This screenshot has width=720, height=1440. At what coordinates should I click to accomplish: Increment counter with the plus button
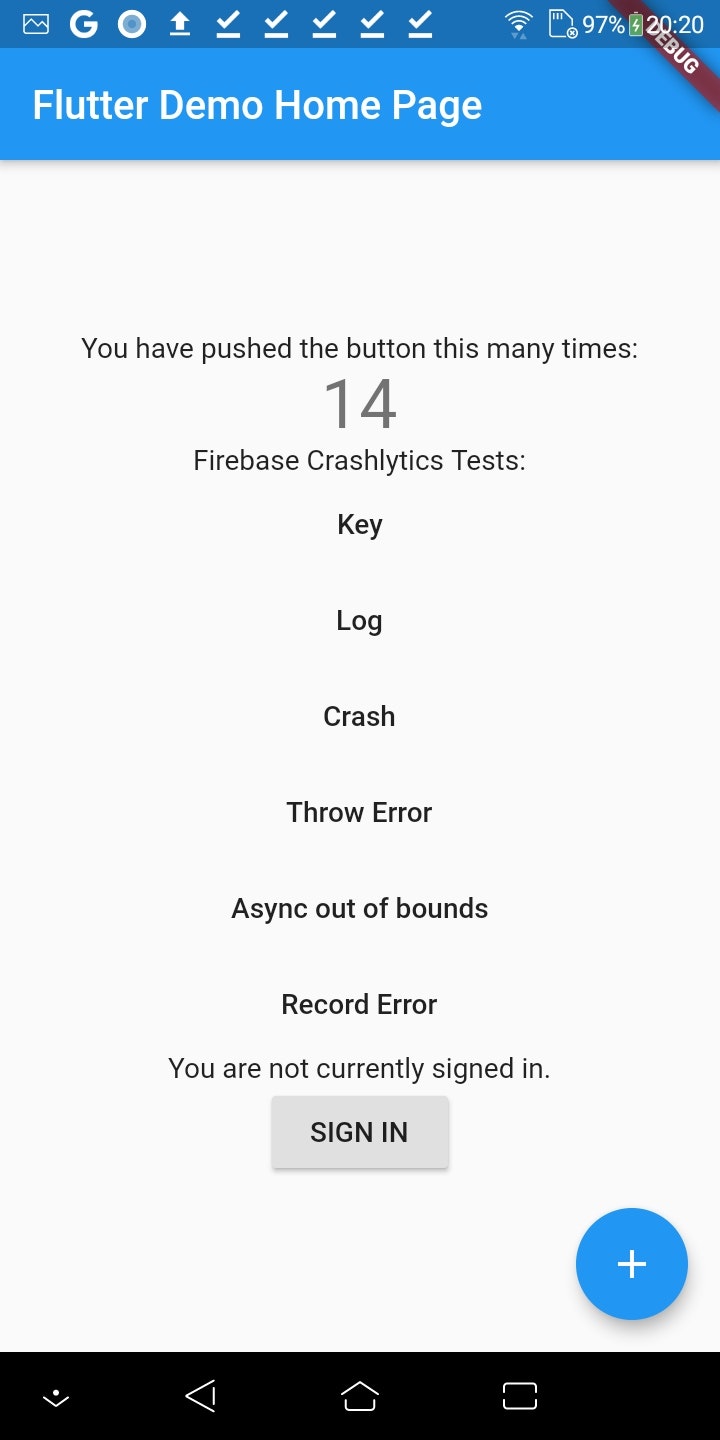(x=632, y=1264)
